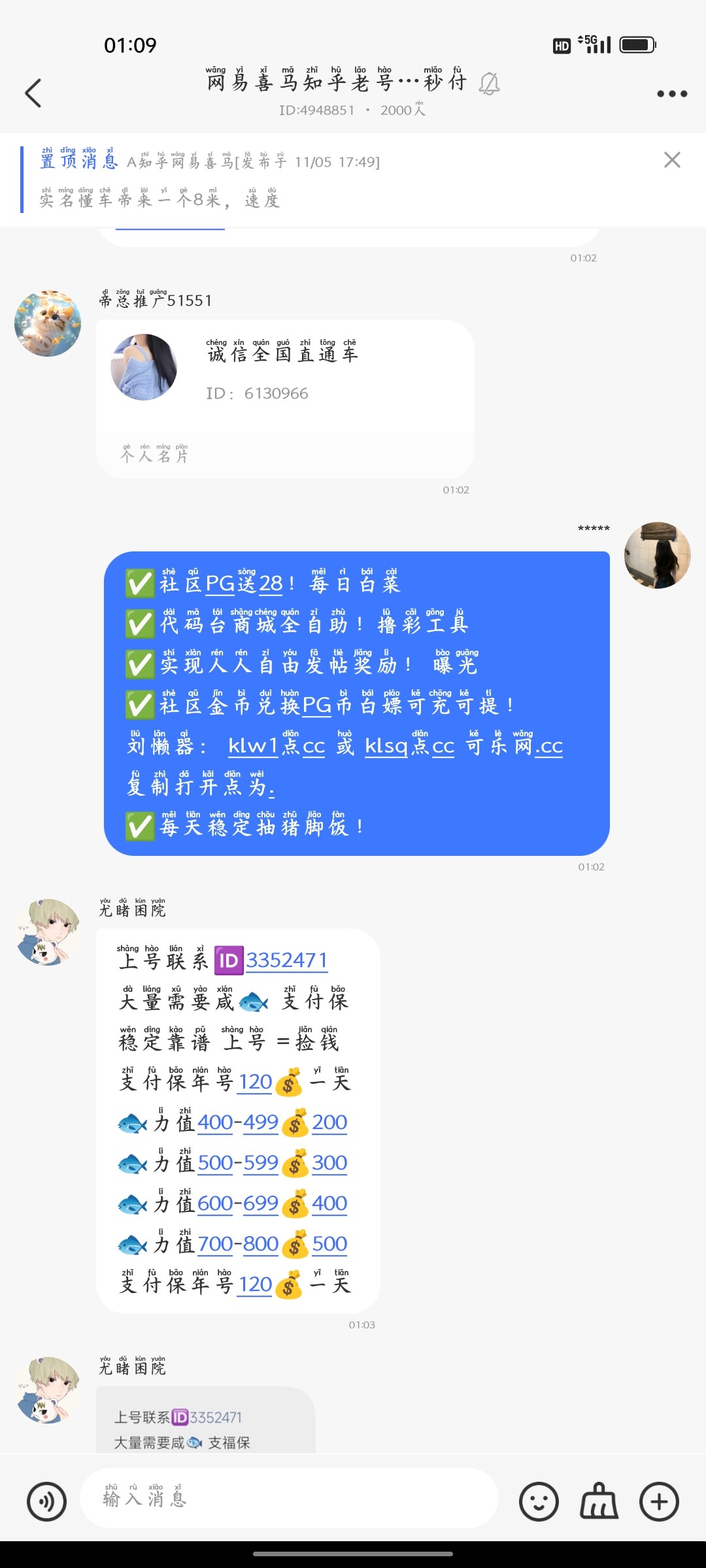
Task: Open the three-dot overflow menu
Action: click(671, 94)
